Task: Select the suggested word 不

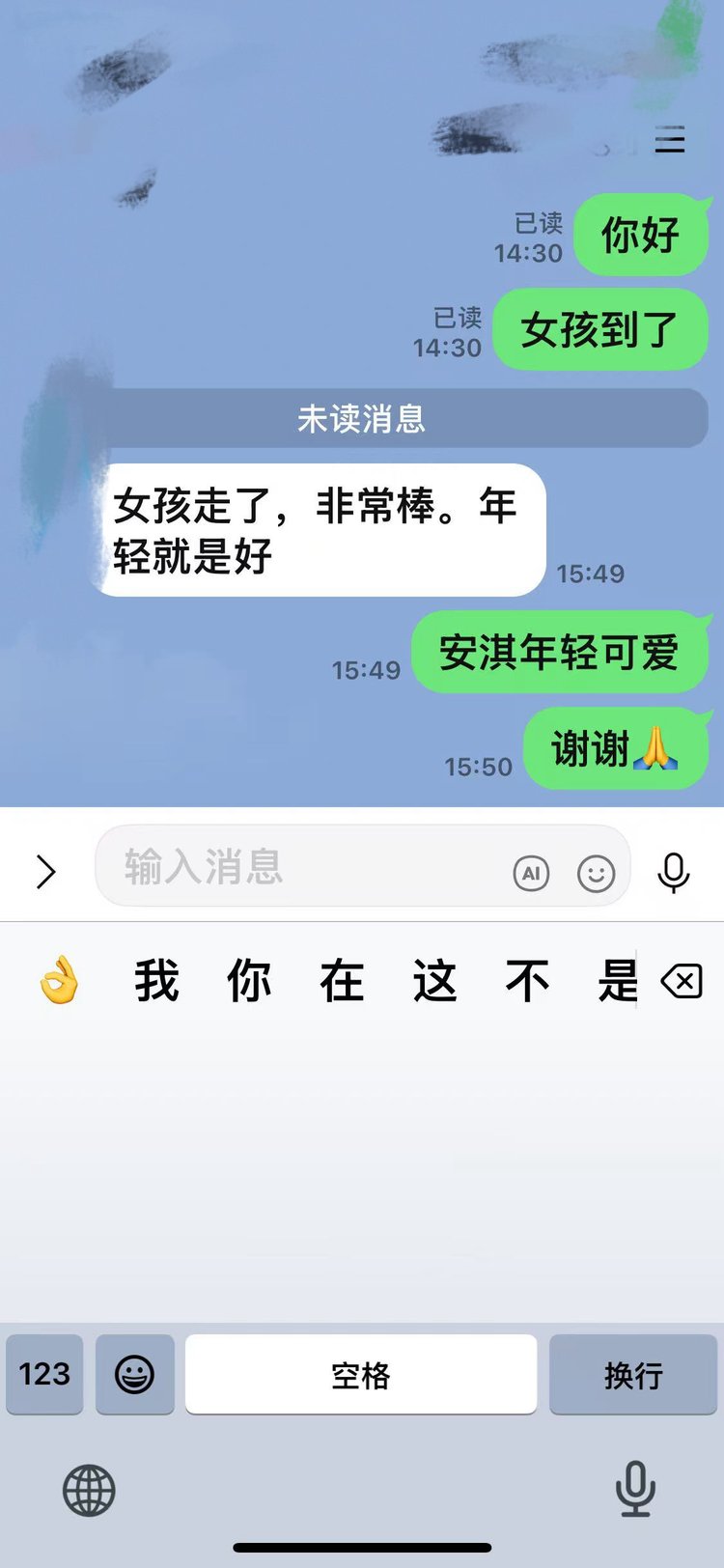Action: 527,981
